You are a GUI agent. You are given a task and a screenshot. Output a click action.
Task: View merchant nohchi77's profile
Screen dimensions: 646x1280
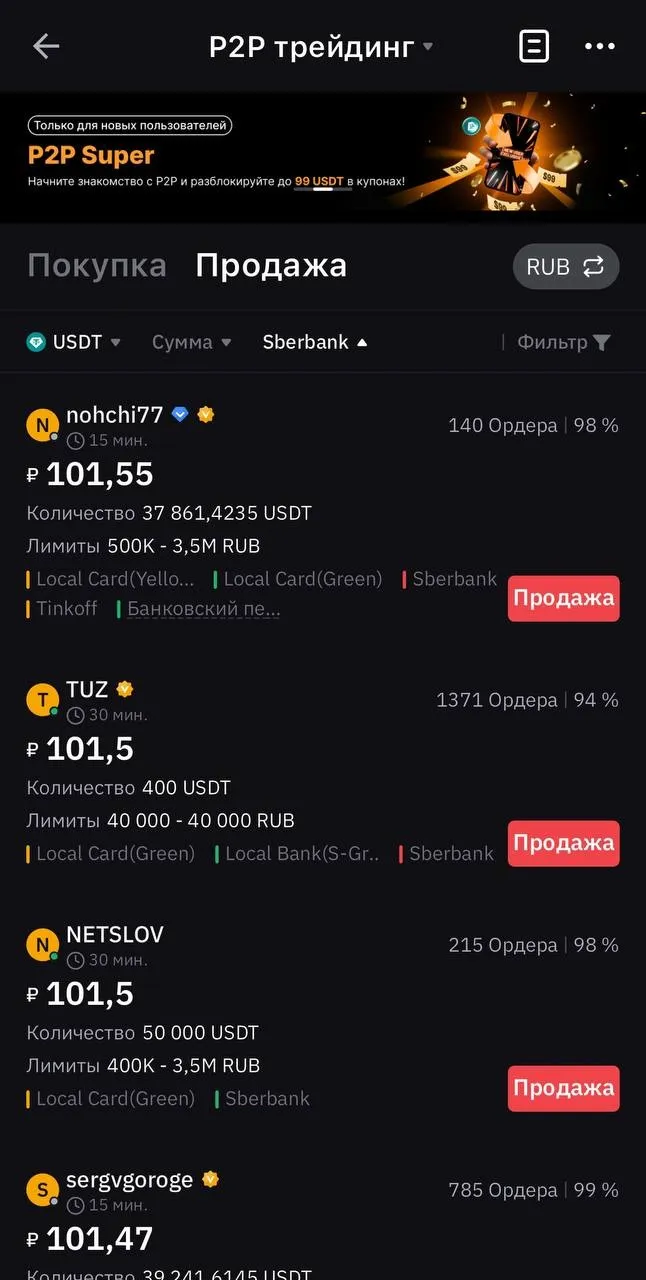tap(113, 415)
